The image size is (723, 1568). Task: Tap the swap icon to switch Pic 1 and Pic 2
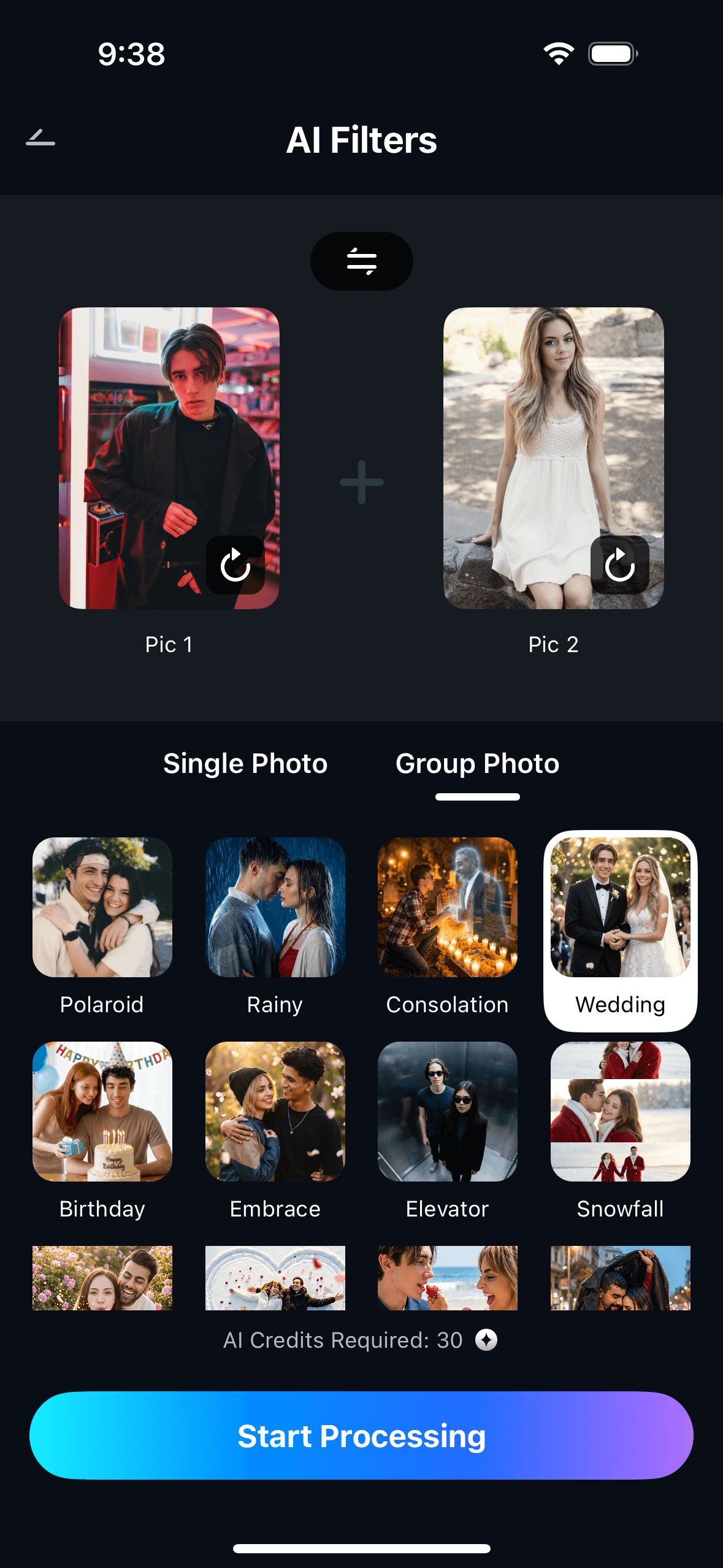click(x=361, y=260)
